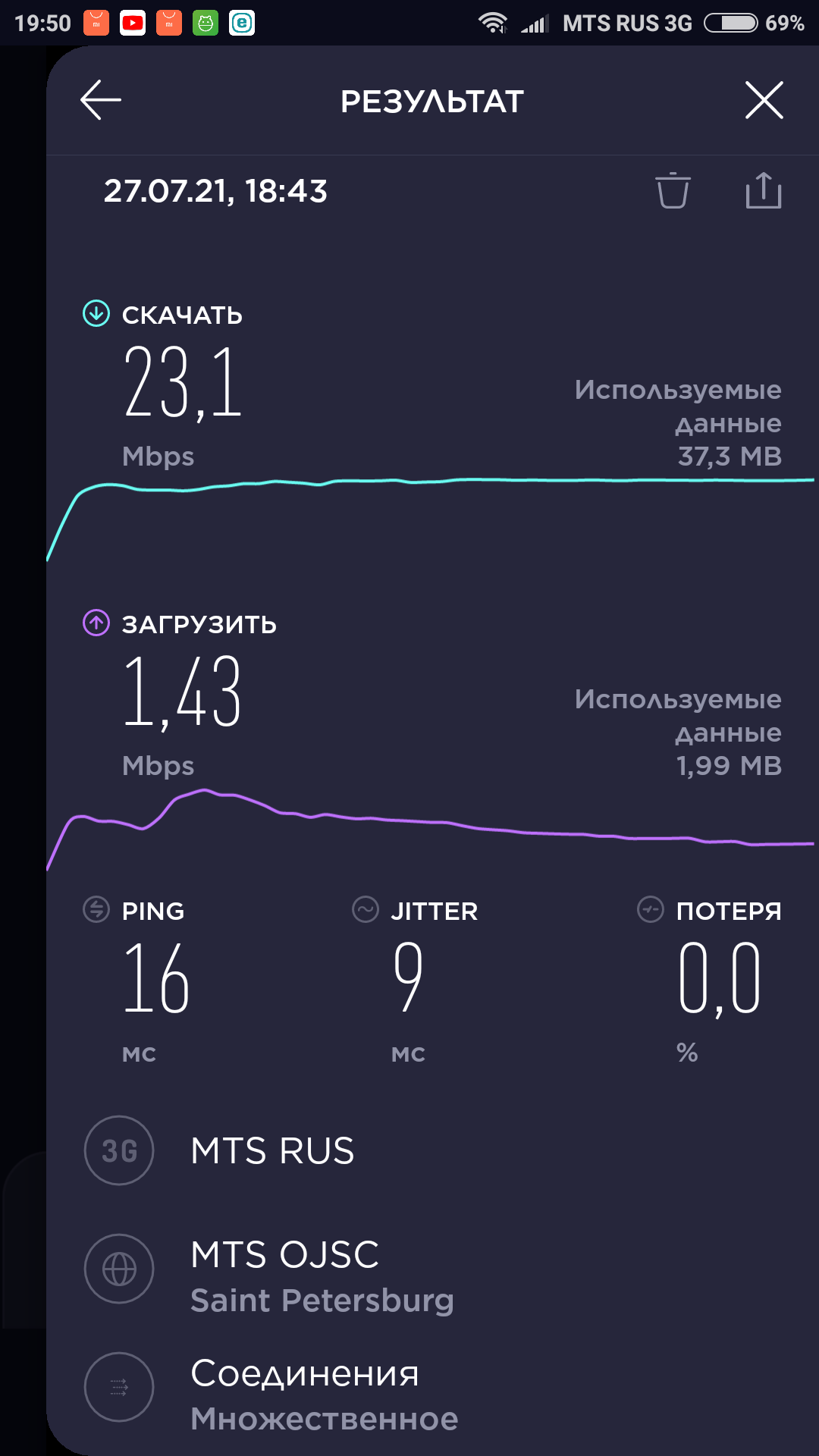Image resolution: width=819 pixels, height=1456 pixels.
Task: Close the result screen
Action: coord(764,100)
